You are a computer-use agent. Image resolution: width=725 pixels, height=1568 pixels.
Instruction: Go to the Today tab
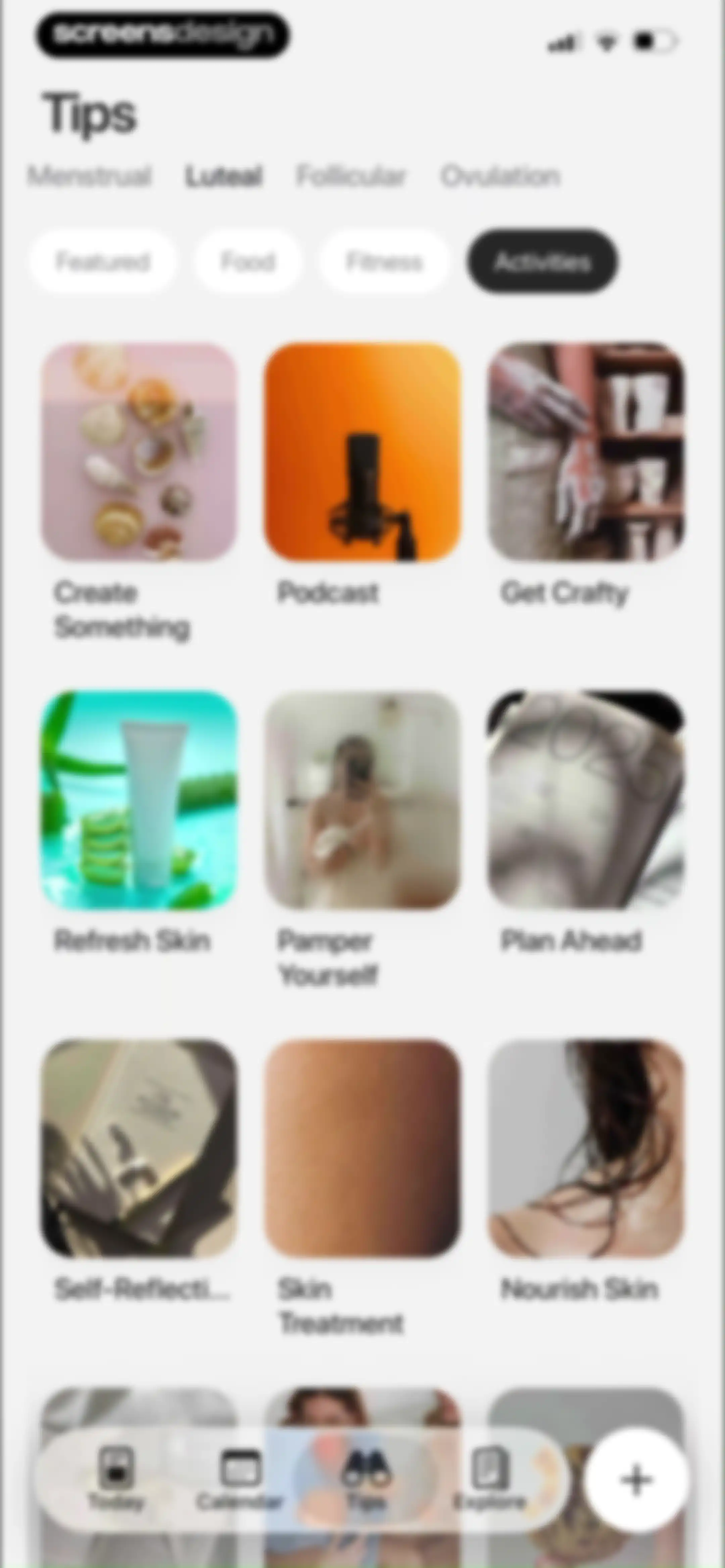click(116, 1479)
